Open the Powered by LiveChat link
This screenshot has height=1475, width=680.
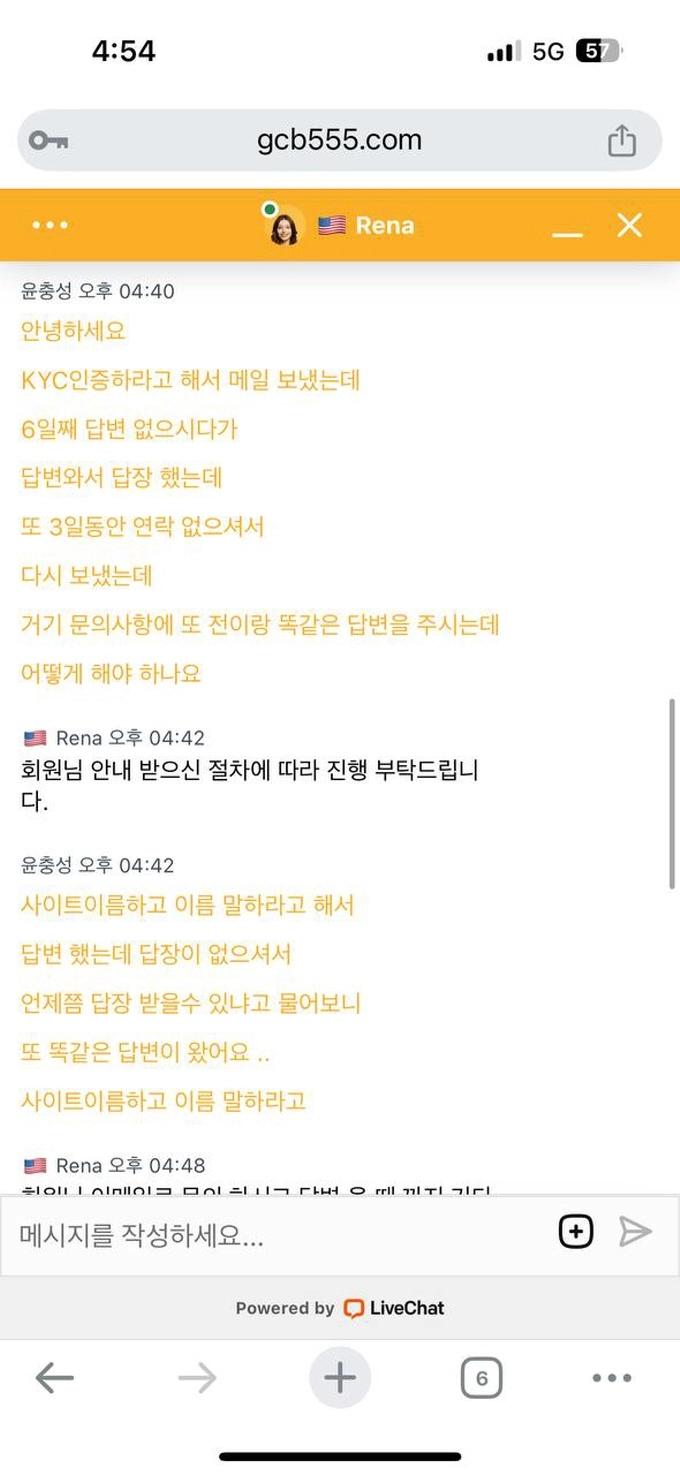(340, 1308)
